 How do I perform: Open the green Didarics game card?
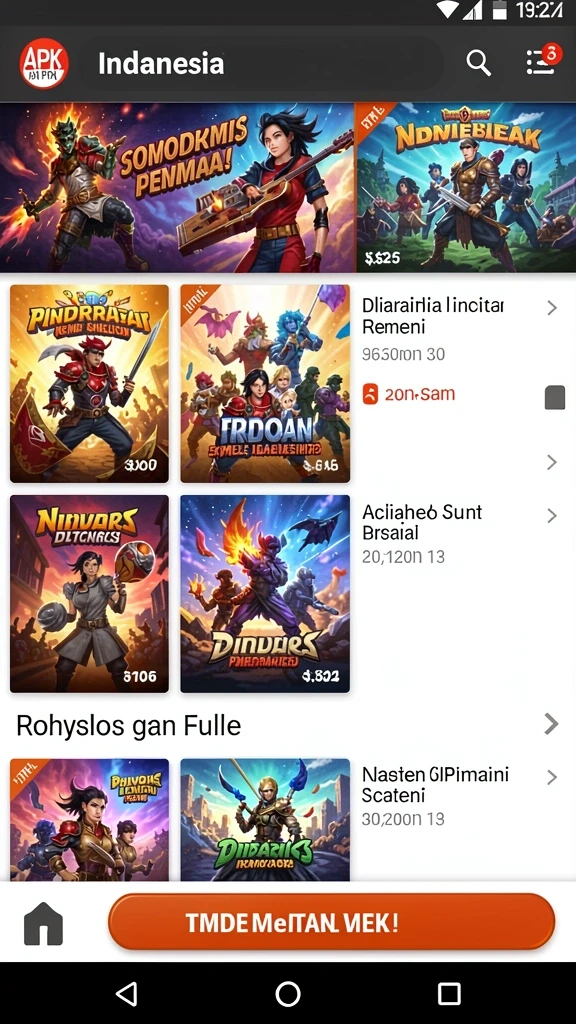click(265, 820)
